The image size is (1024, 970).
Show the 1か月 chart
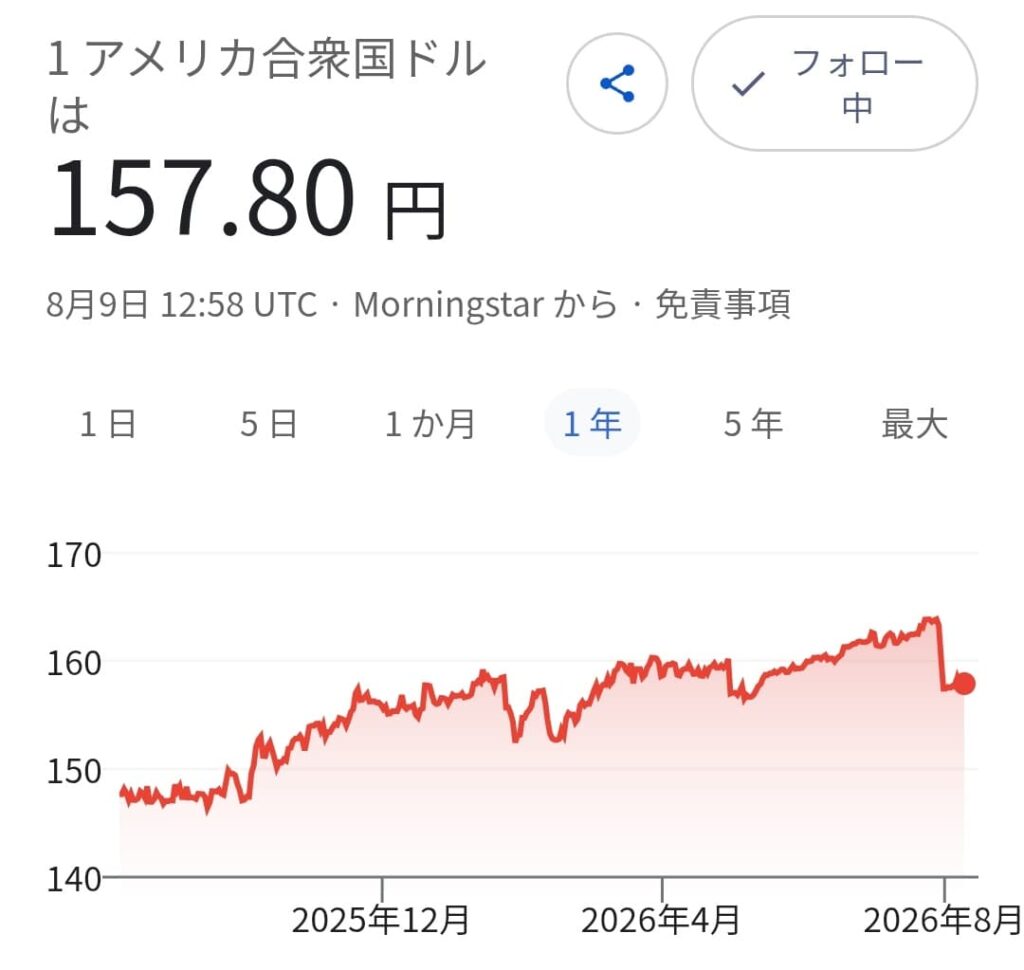pos(430,423)
